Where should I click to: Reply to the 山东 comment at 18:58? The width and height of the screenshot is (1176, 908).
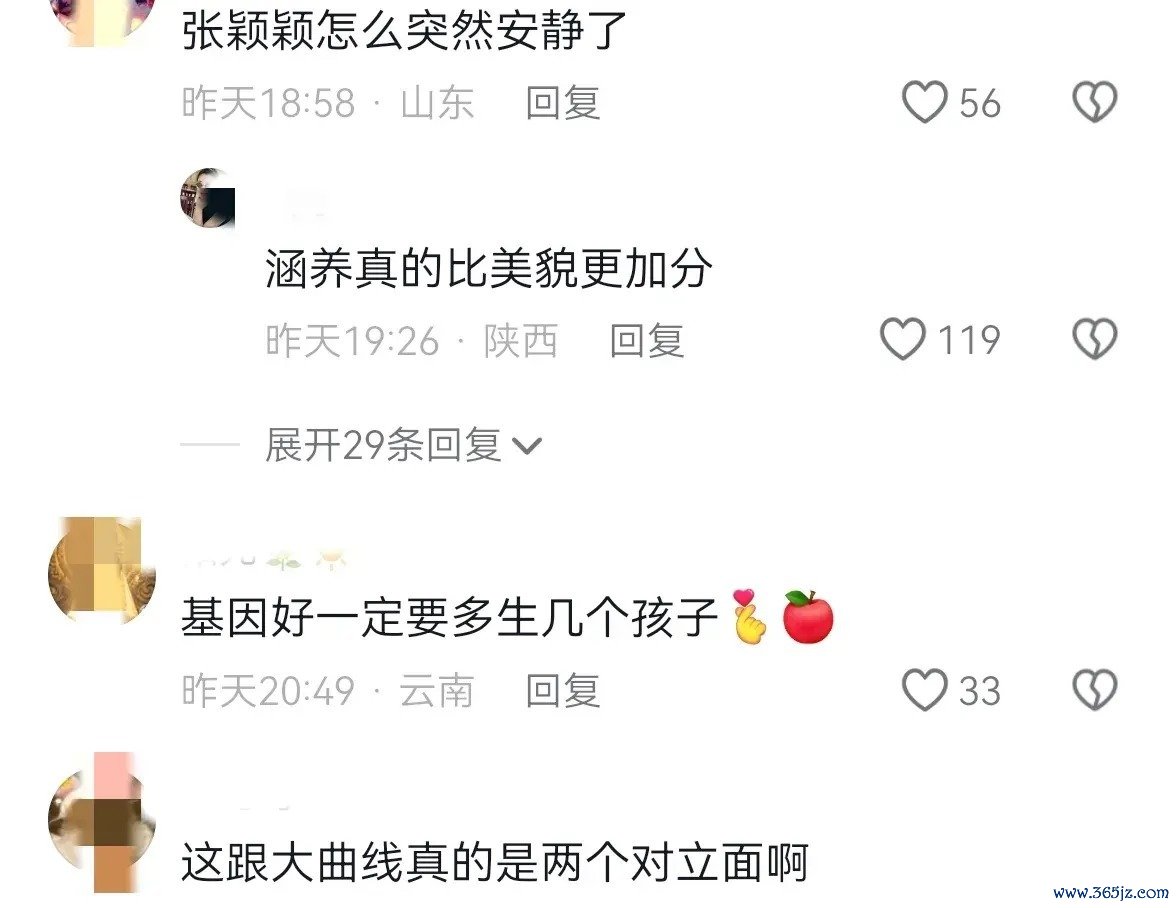(x=563, y=103)
